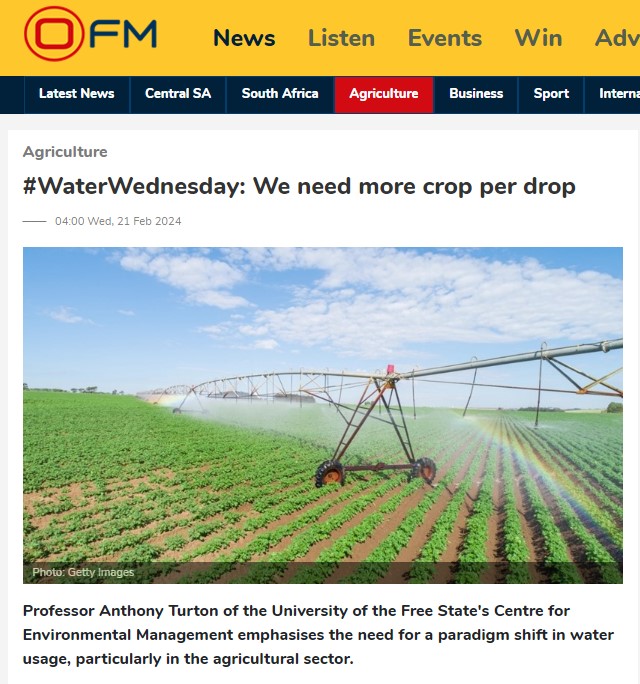The height and width of the screenshot is (684, 640).
Task: Open the Sport category
Action: (x=551, y=94)
